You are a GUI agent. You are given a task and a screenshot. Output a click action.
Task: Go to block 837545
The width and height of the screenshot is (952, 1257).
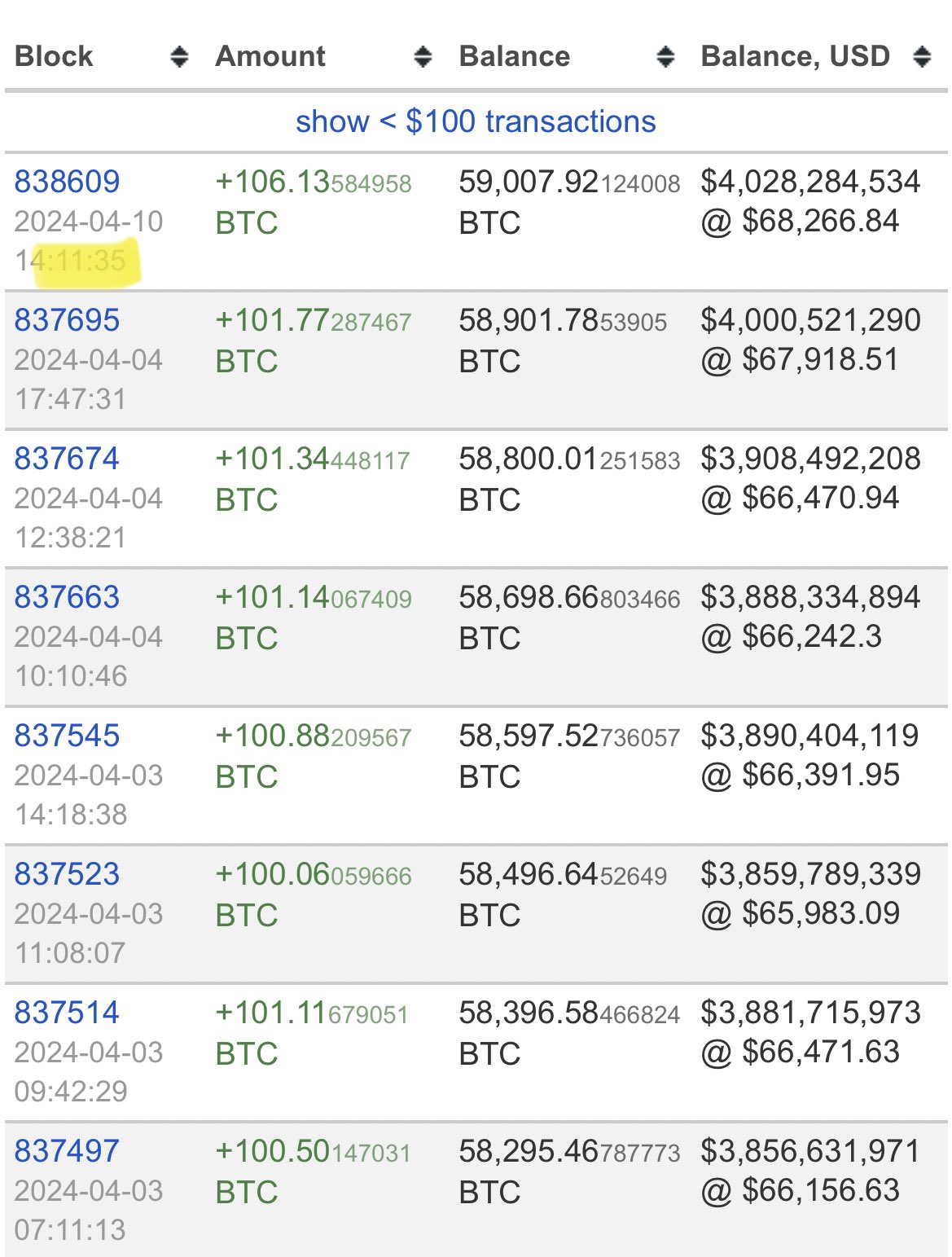67,736
